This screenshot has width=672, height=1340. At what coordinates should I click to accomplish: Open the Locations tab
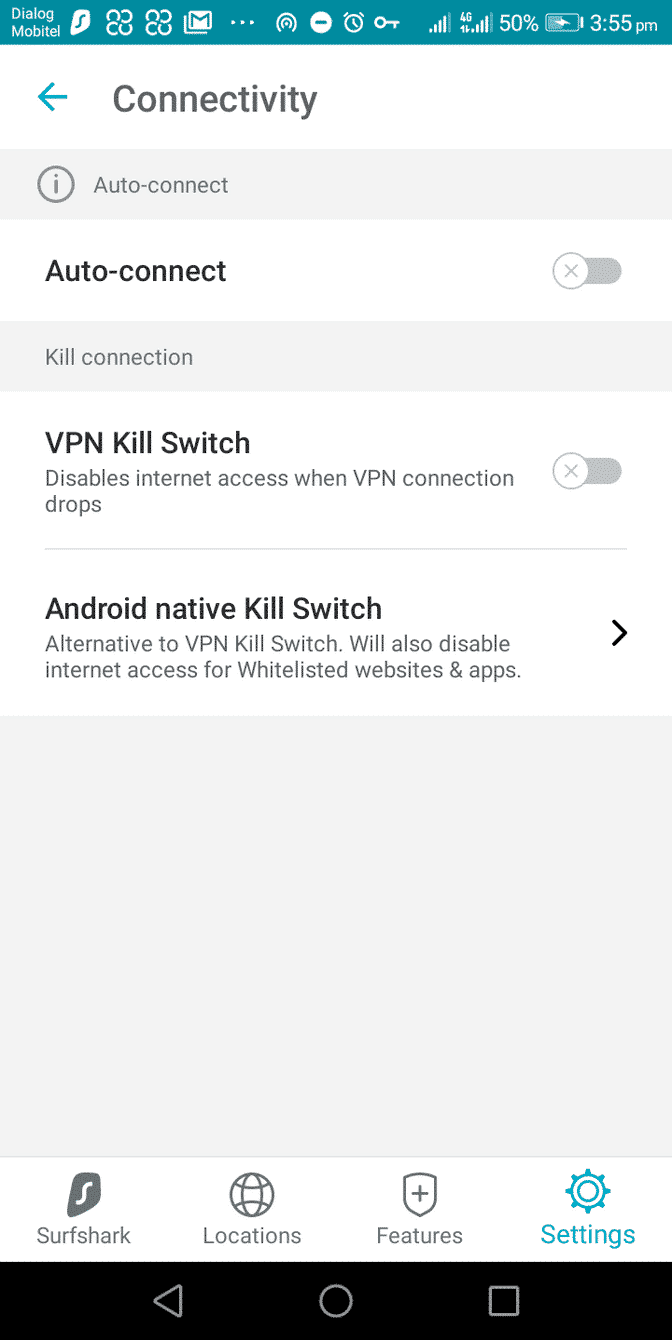click(x=252, y=1208)
